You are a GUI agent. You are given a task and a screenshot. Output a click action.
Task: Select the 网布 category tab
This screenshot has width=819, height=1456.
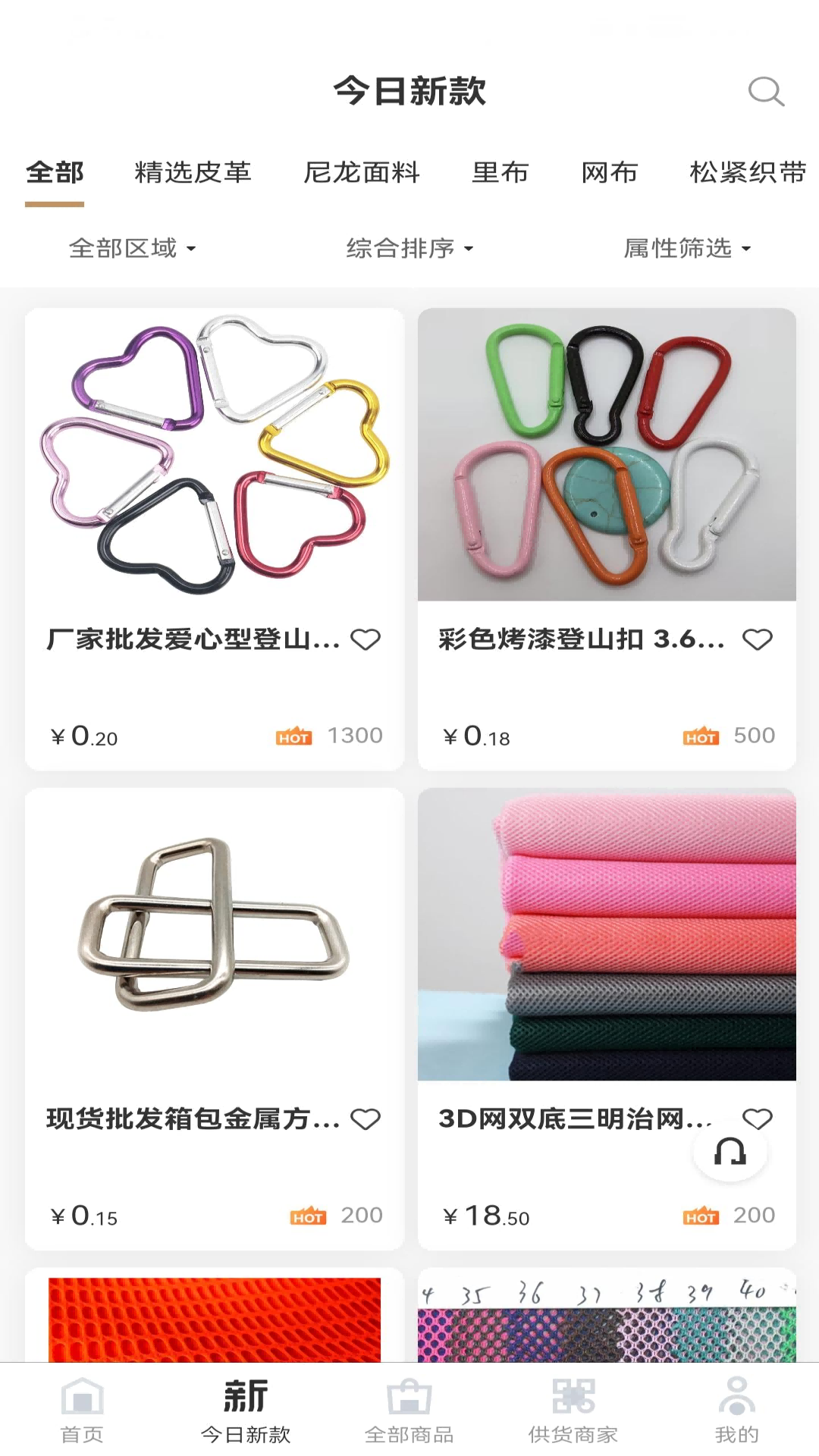pyautogui.click(x=609, y=173)
